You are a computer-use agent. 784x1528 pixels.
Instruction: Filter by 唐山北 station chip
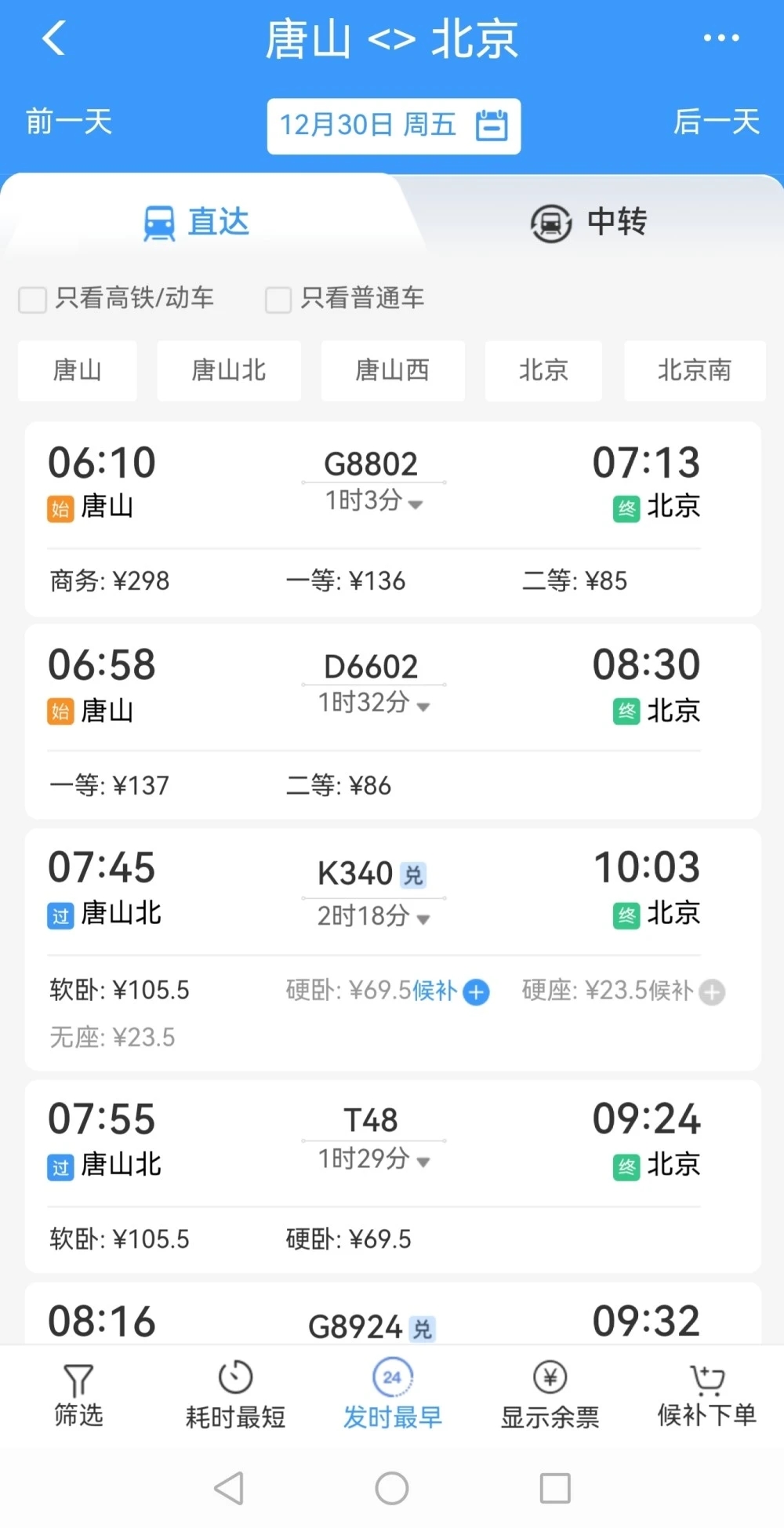click(229, 370)
